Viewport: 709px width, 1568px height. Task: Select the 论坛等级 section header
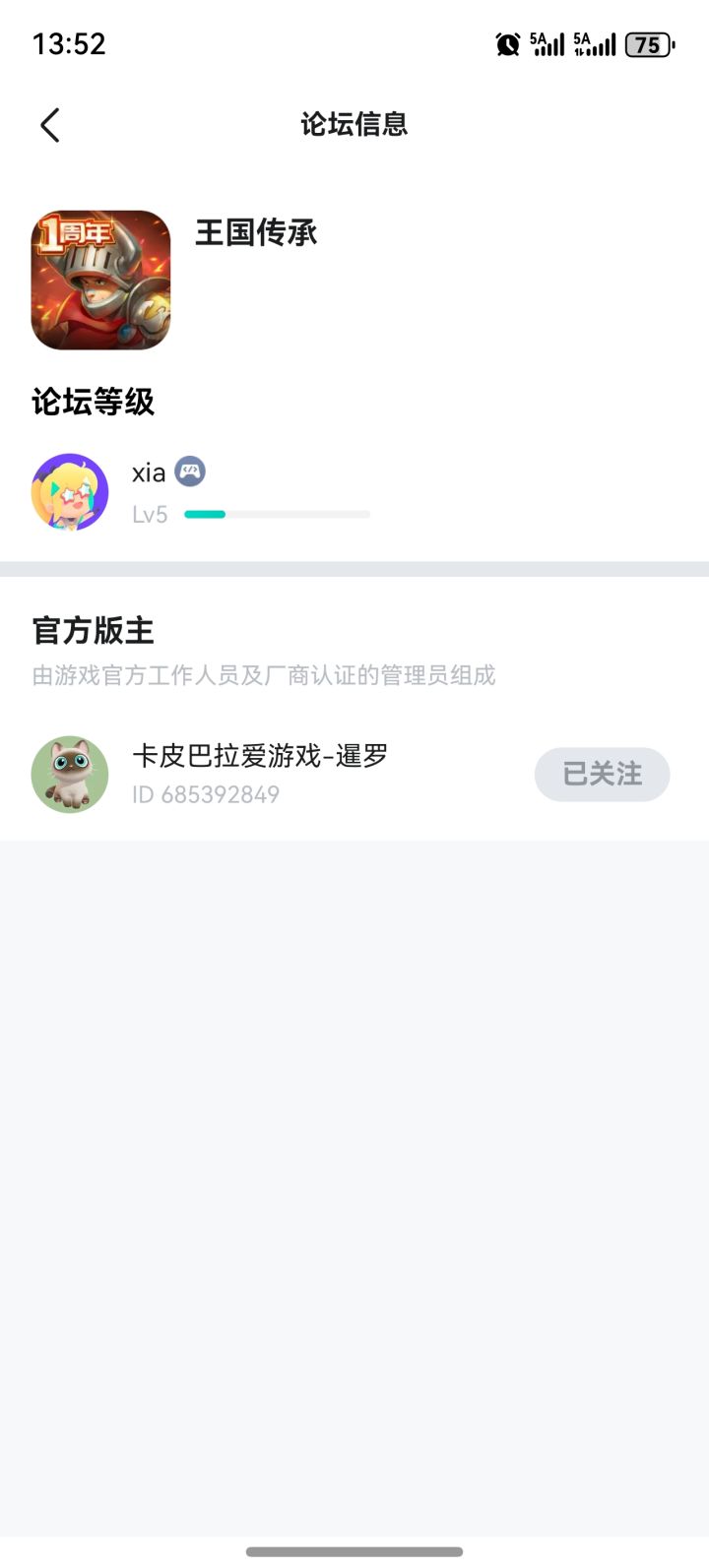tap(93, 403)
